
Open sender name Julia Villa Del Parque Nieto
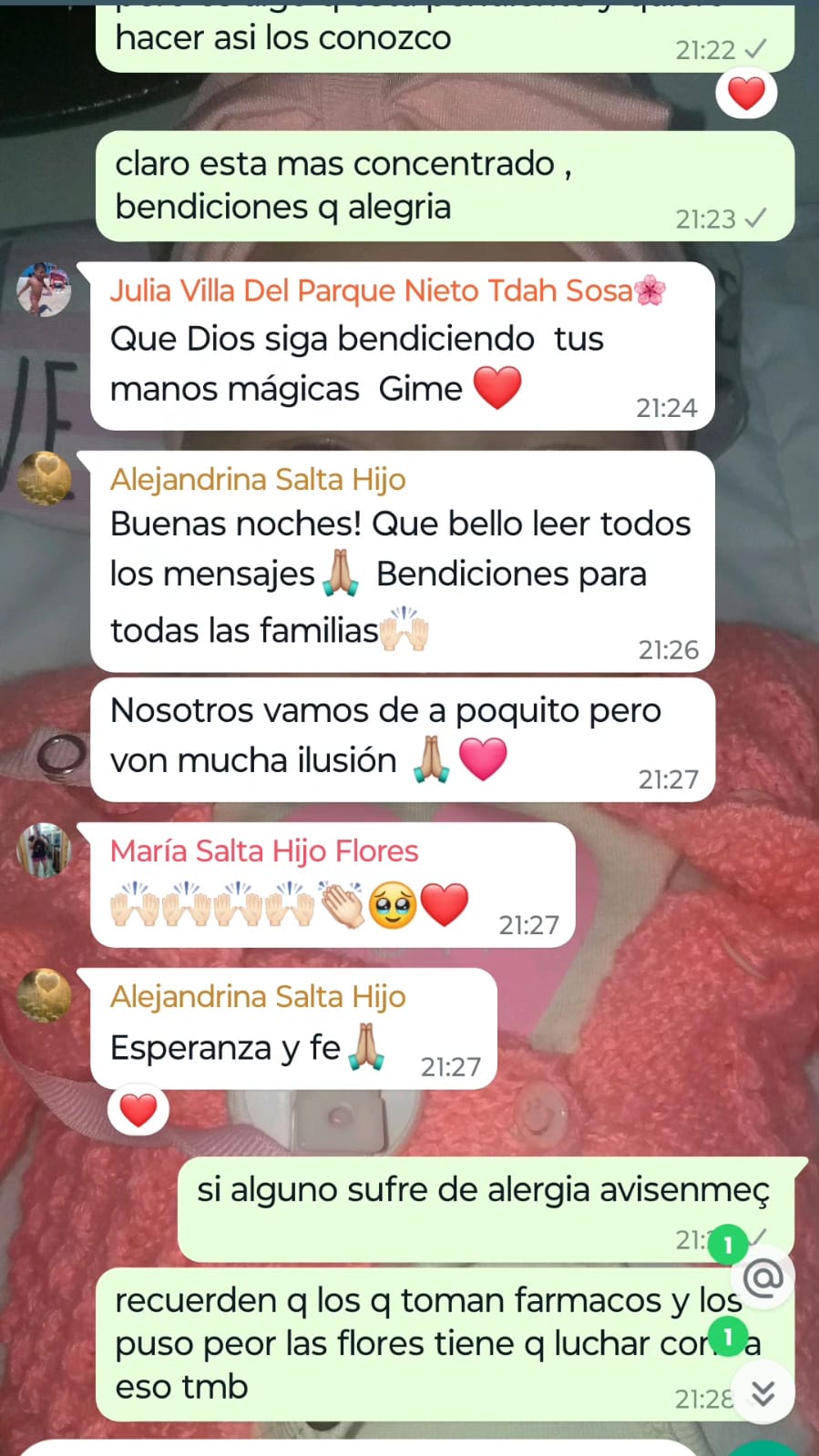pos(371,290)
